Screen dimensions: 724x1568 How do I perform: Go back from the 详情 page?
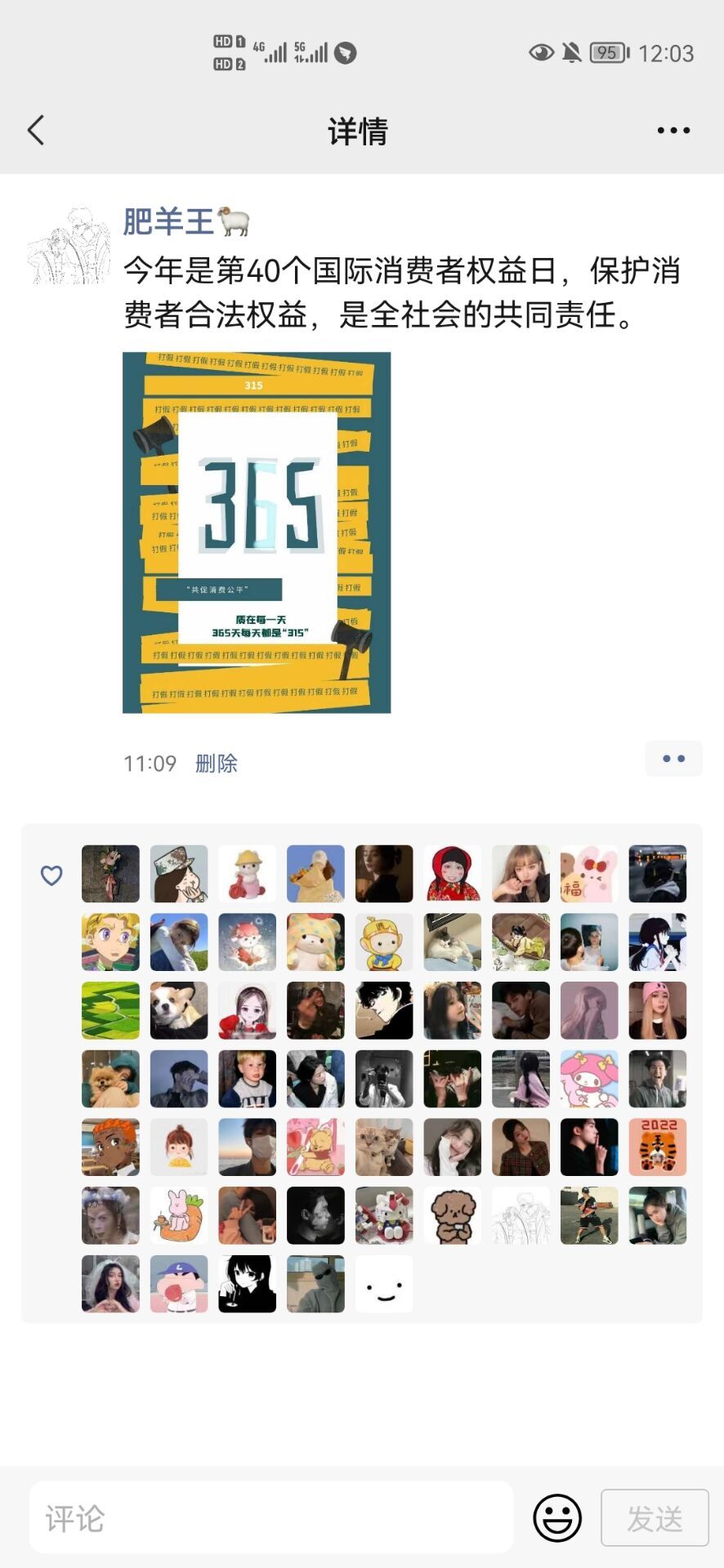coord(36,131)
